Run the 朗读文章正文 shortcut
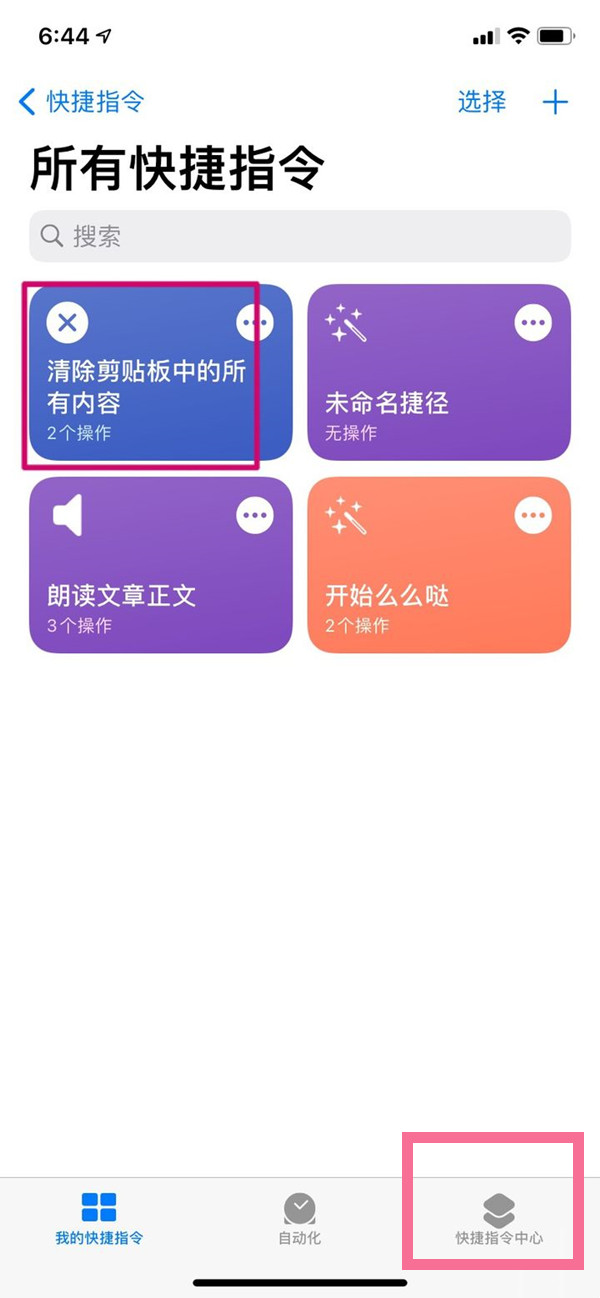600x1298 pixels. 140,590
